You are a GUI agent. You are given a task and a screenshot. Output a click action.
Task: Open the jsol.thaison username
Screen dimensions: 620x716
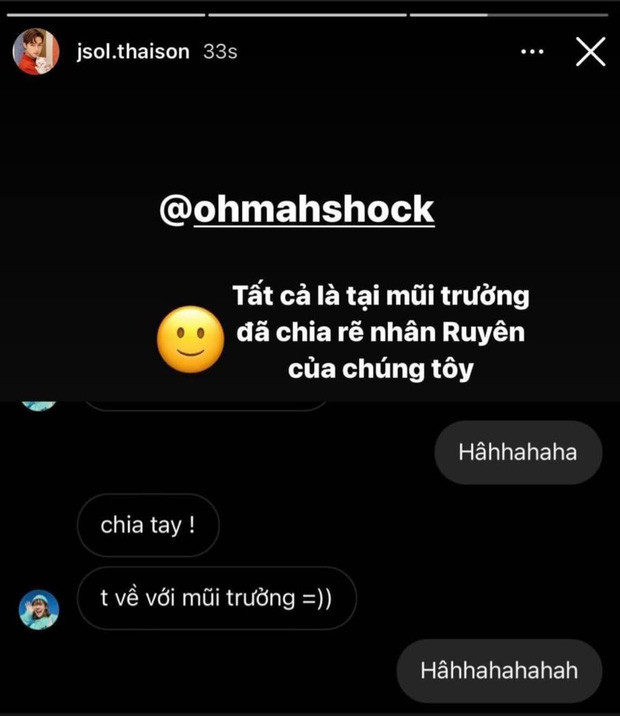[129, 52]
